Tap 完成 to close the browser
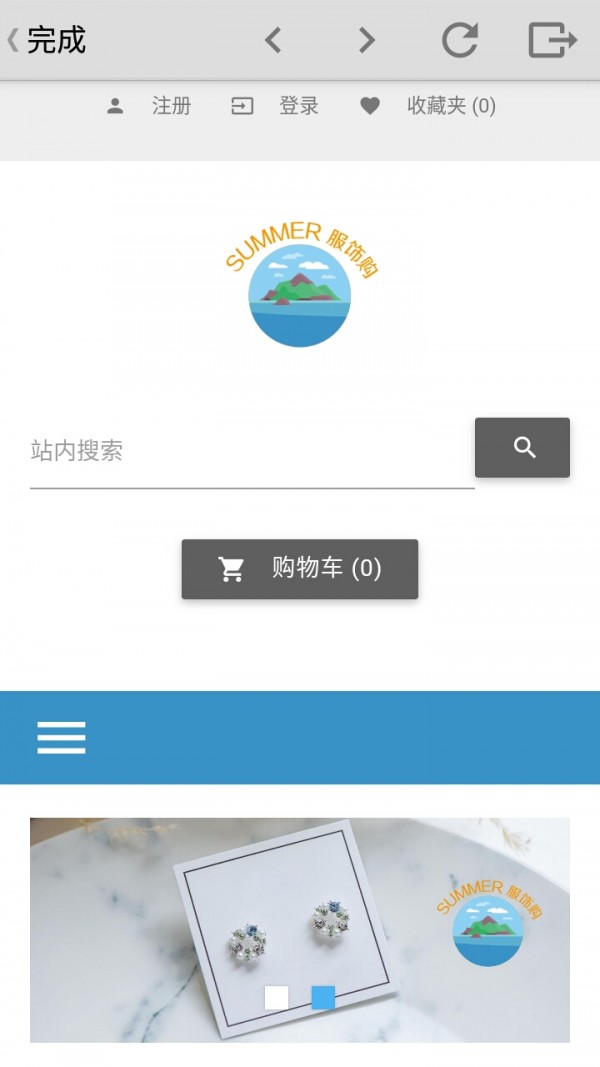The height and width of the screenshot is (1067, 600). click(x=48, y=40)
